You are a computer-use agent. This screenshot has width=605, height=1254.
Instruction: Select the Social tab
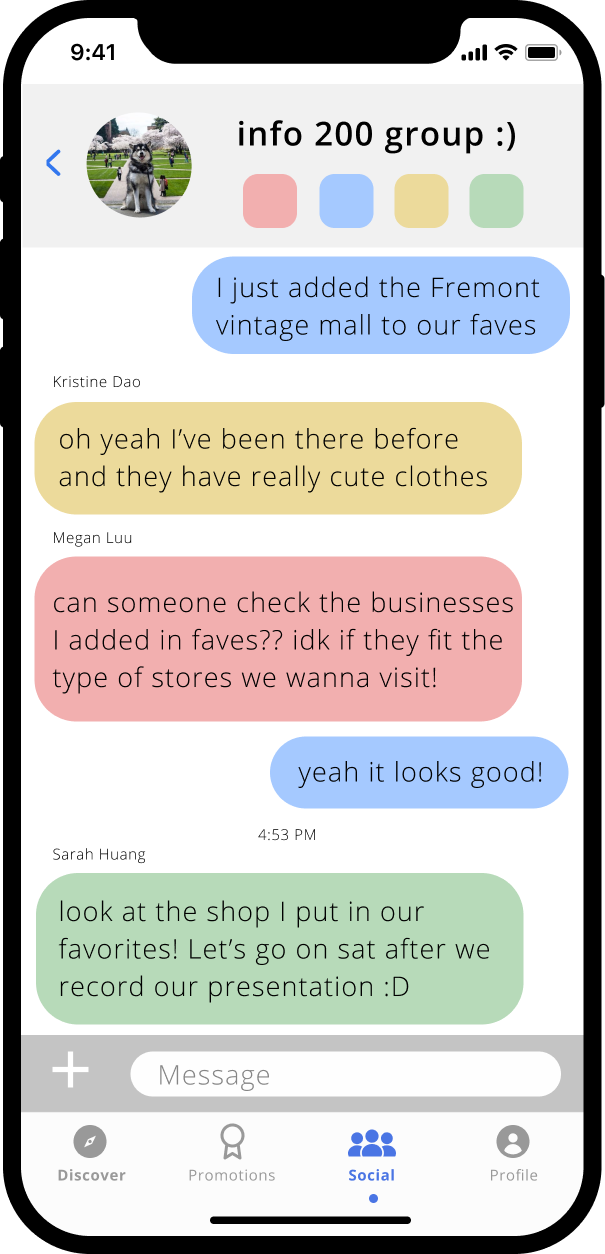372,1153
